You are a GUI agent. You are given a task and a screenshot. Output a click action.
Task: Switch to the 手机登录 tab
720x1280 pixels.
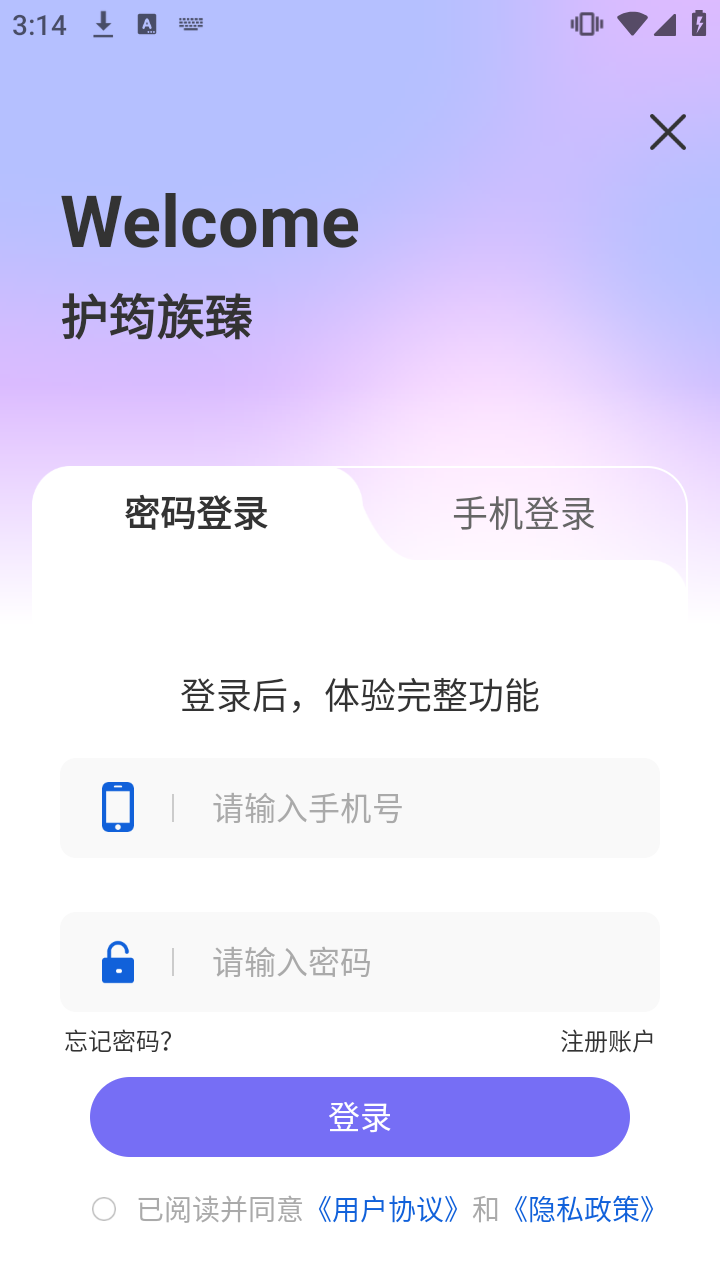(524, 514)
